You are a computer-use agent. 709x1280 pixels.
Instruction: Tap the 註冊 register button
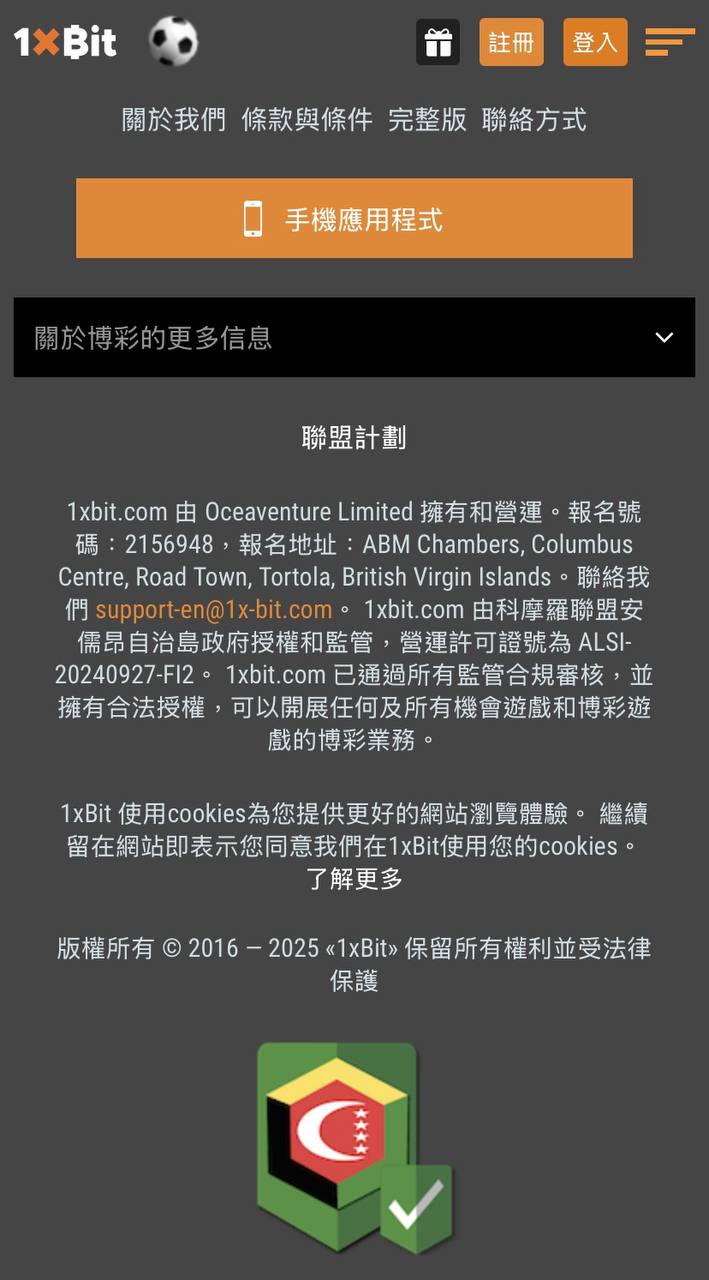[x=511, y=42]
